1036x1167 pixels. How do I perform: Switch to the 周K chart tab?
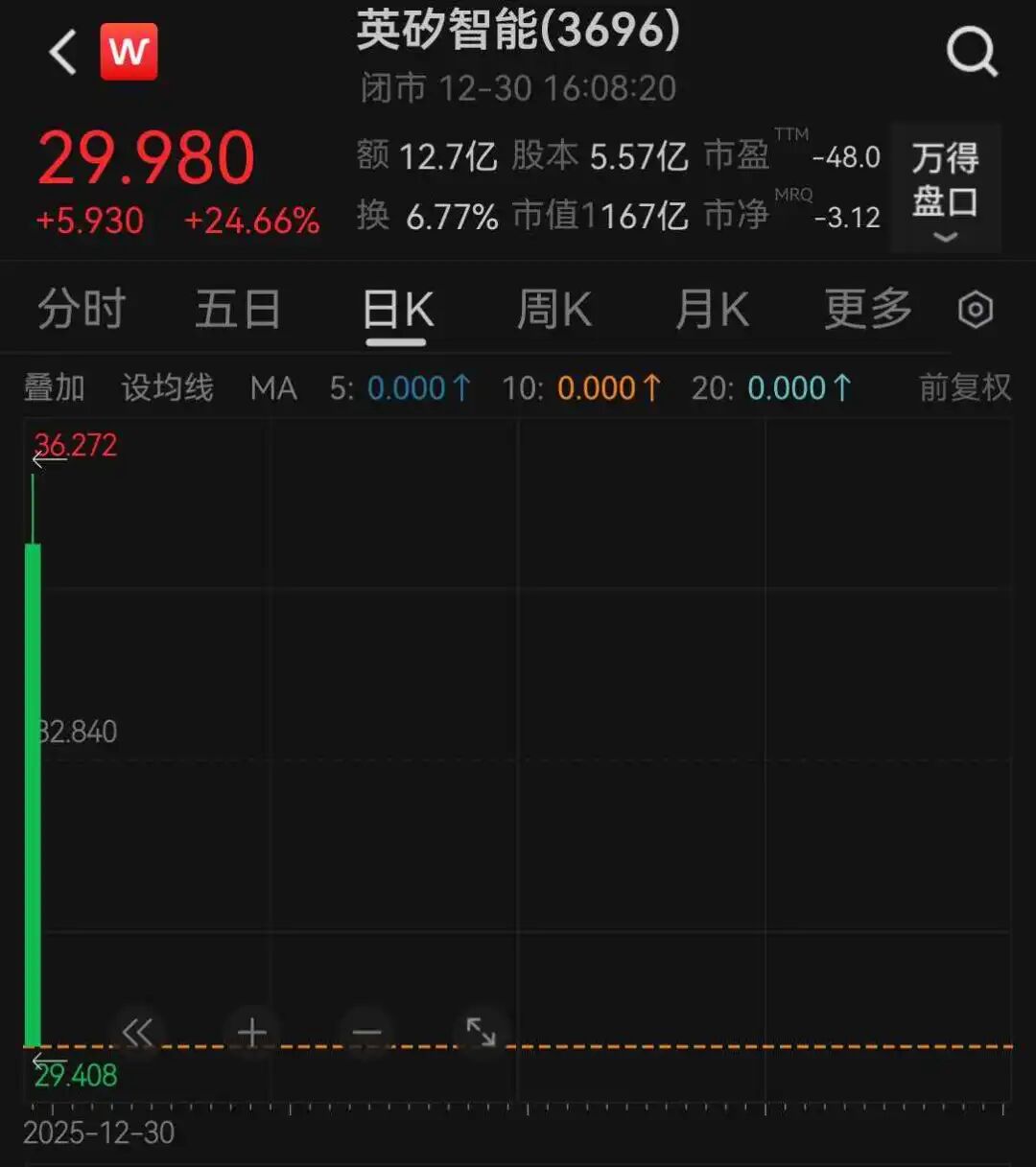click(x=554, y=311)
